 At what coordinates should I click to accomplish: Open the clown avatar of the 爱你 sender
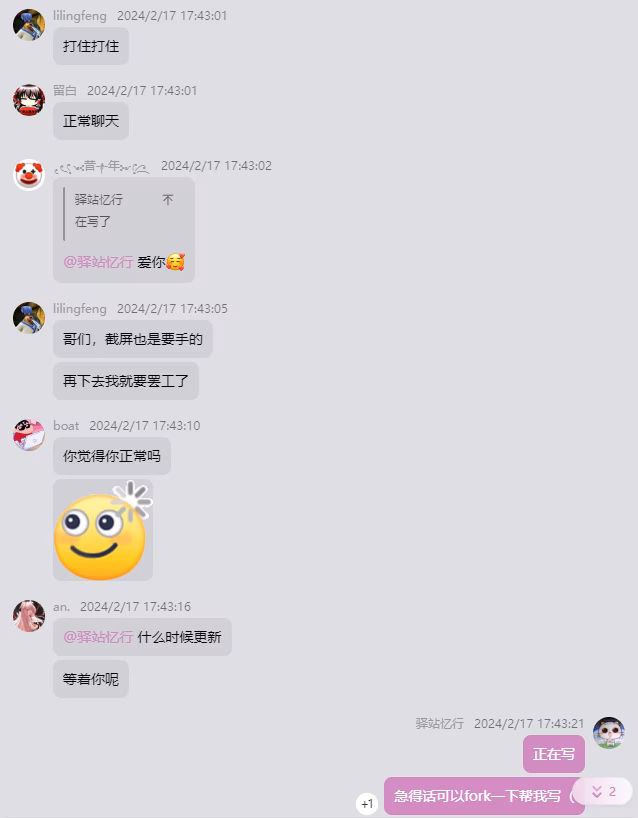(x=29, y=175)
